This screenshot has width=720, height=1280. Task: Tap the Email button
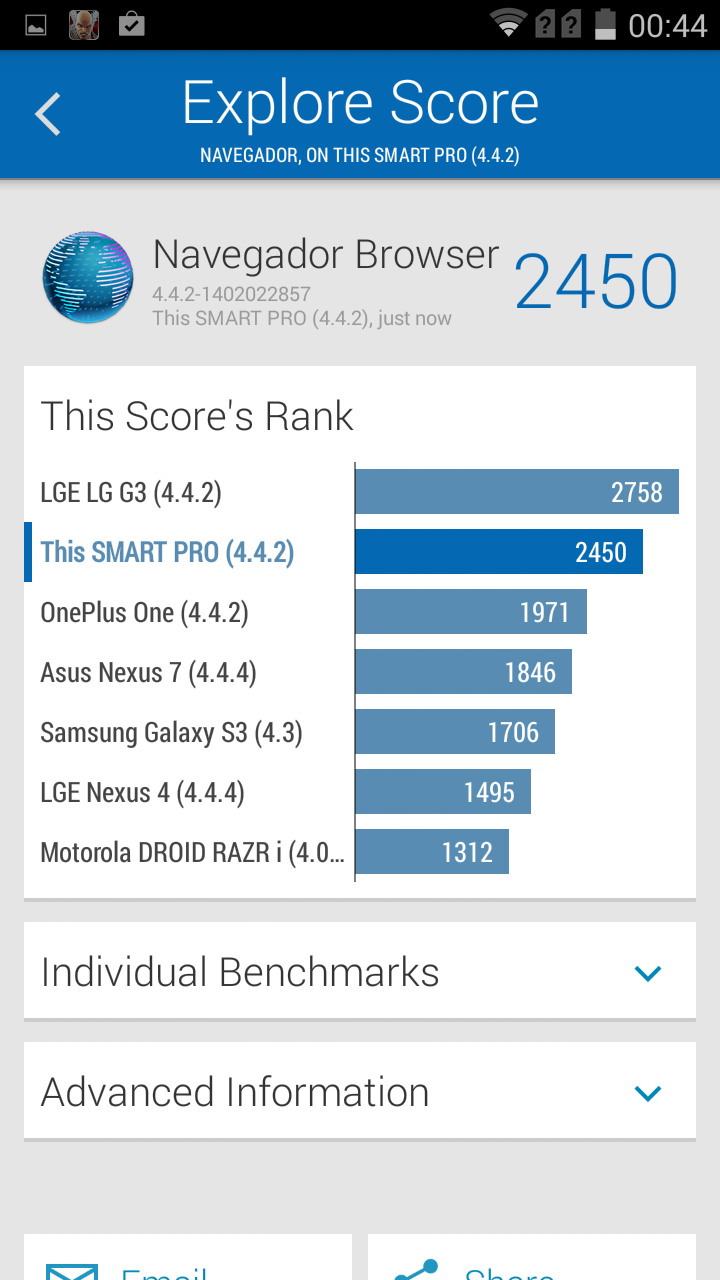click(x=188, y=1262)
